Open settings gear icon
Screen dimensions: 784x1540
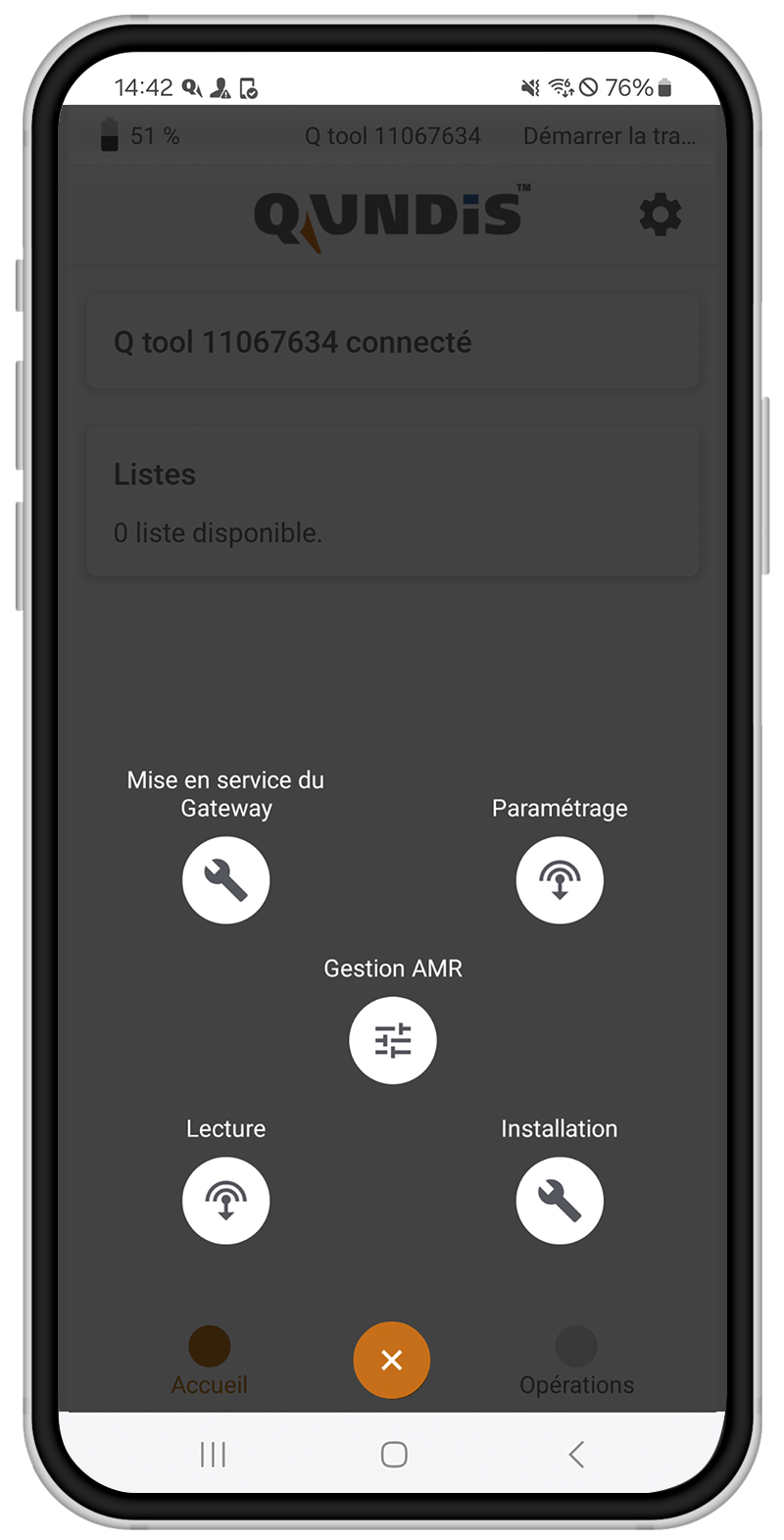pos(660,214)
